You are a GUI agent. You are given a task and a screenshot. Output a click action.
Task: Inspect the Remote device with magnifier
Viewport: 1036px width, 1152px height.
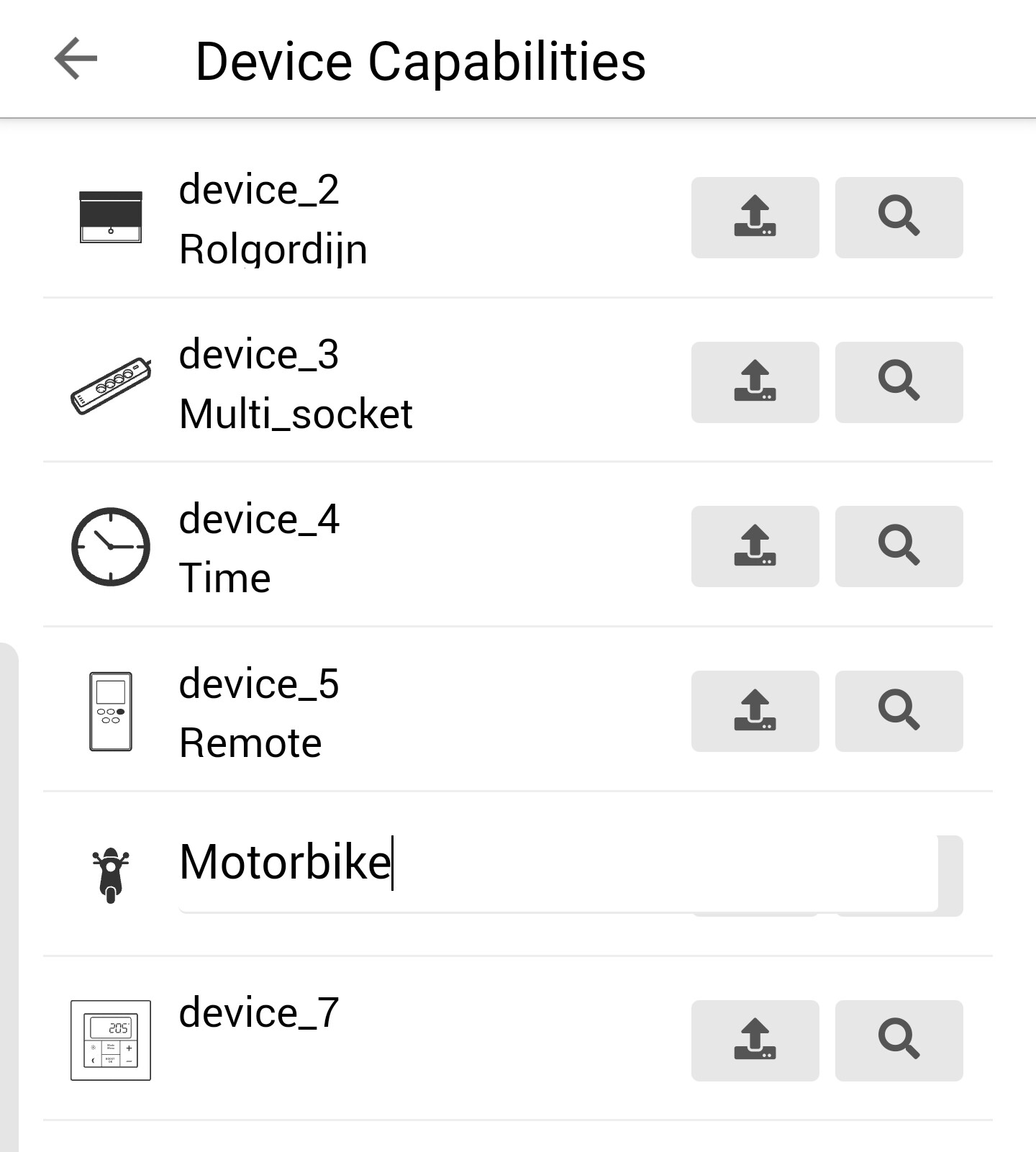[x=899, y=711]
